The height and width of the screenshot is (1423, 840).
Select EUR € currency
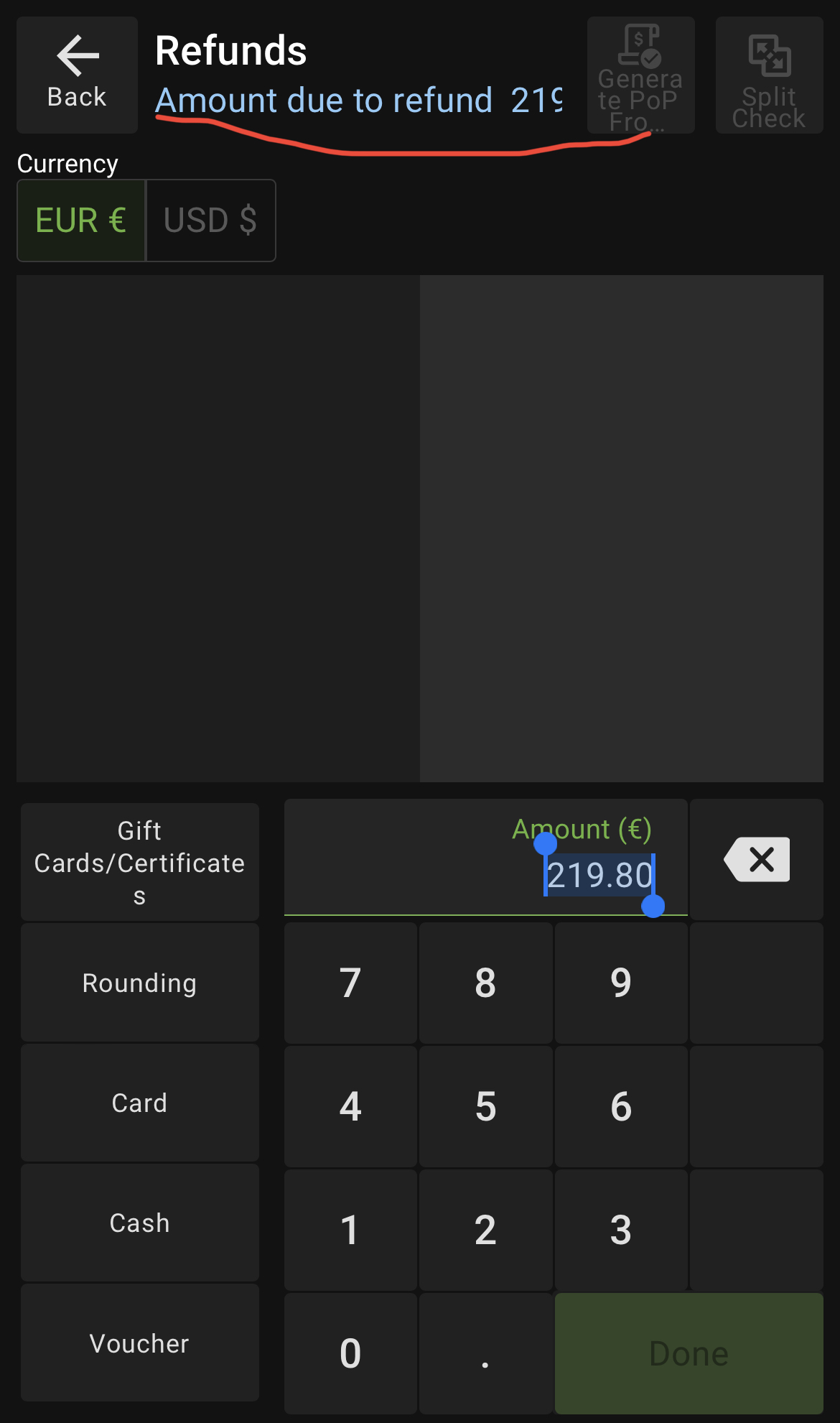pyautogui.click(x=81, y=221)
